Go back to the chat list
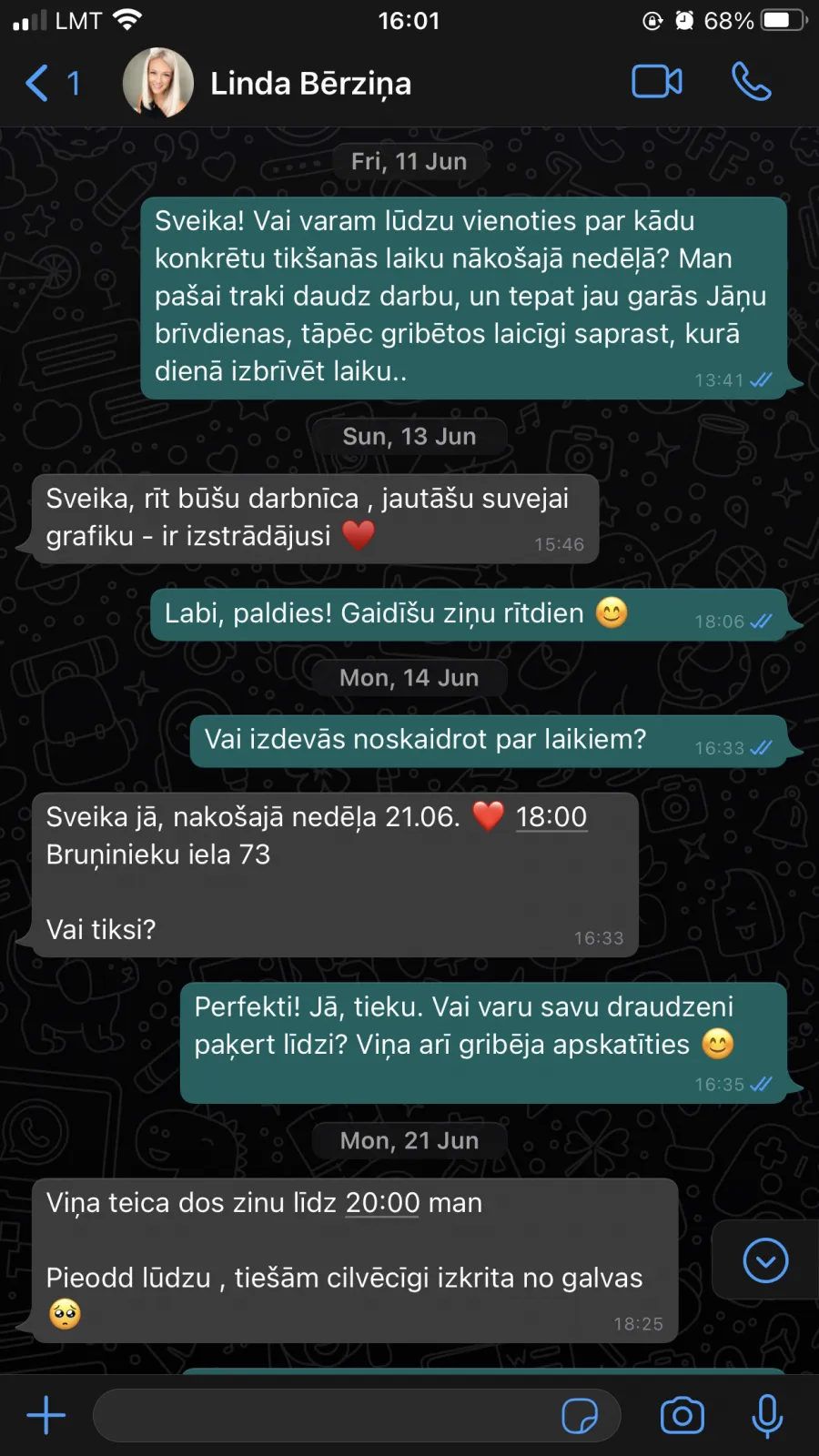819x1456 pixels. pyautogui.click(x=52, y=84)
